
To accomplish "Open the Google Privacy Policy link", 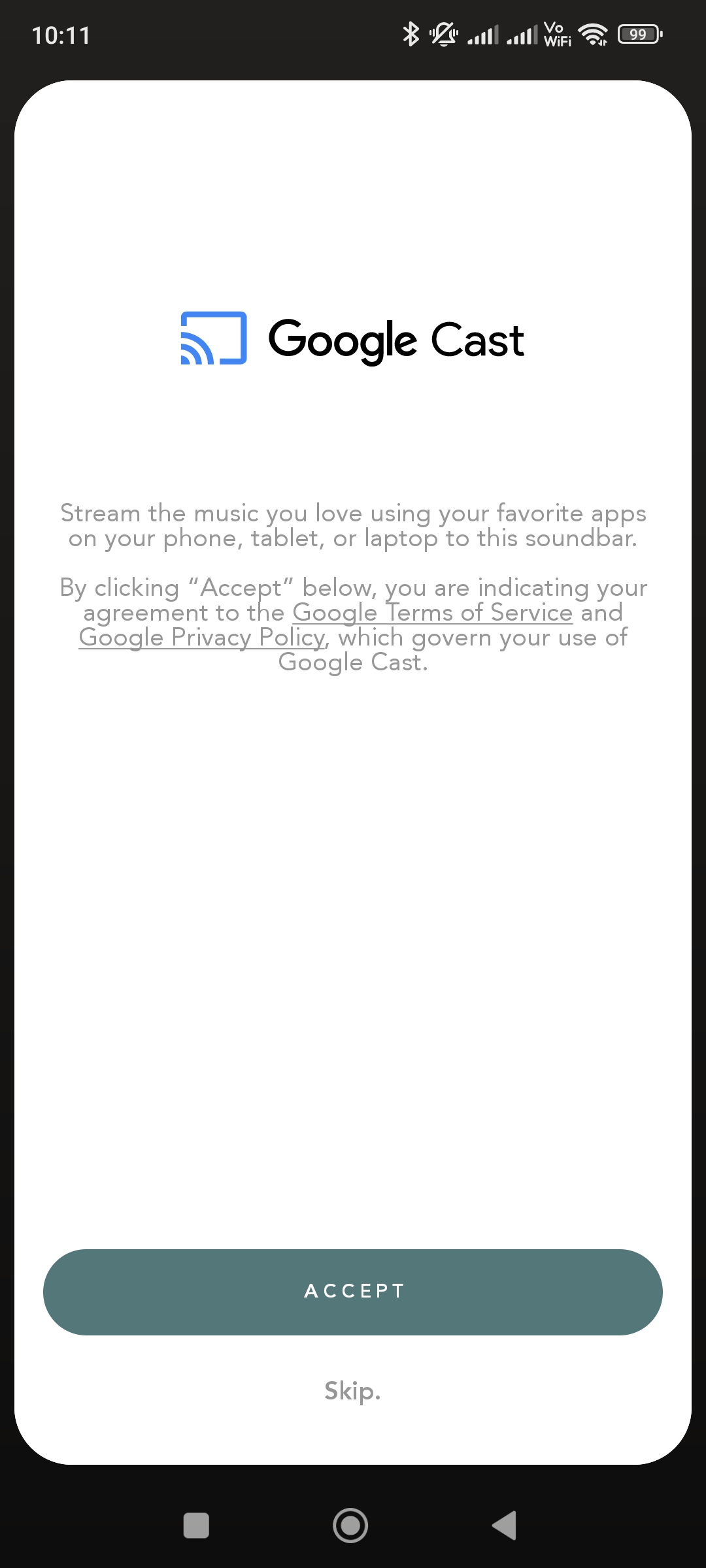I will 202,638.
